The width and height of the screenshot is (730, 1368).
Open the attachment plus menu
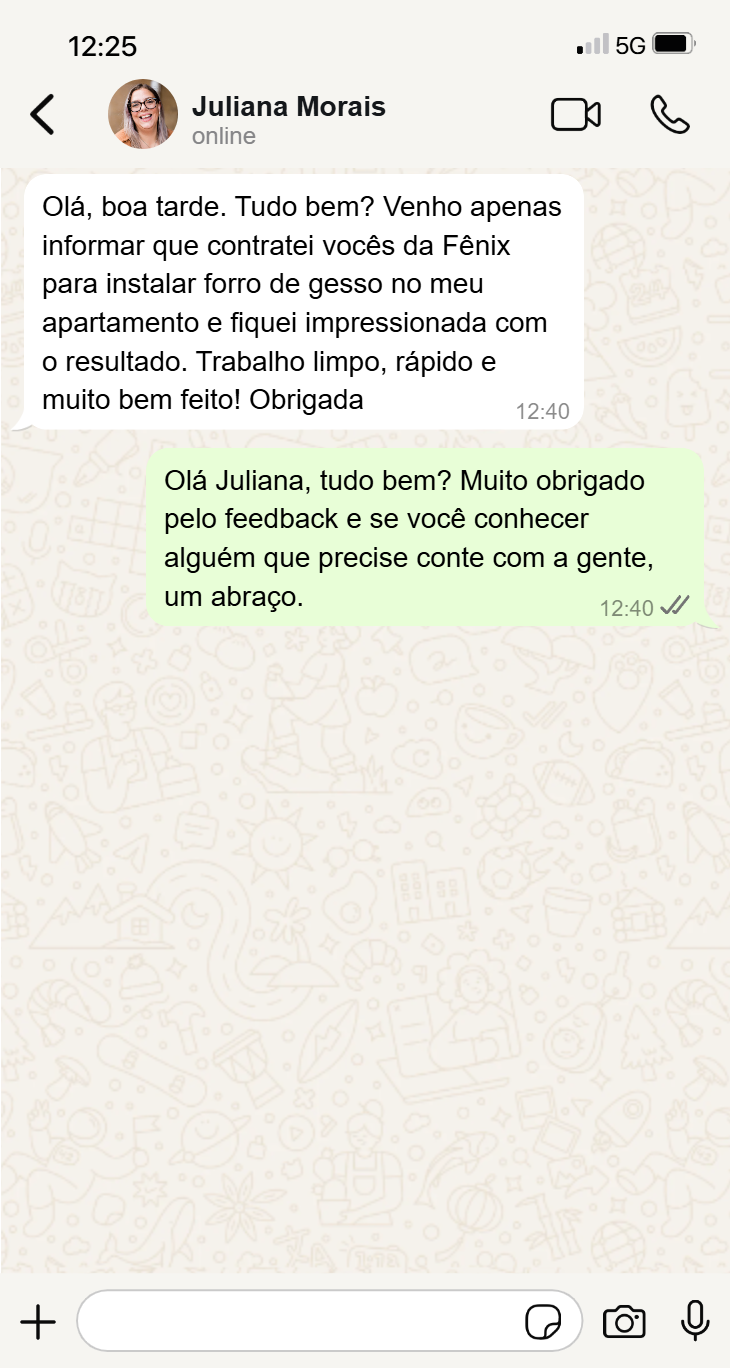38,1322
